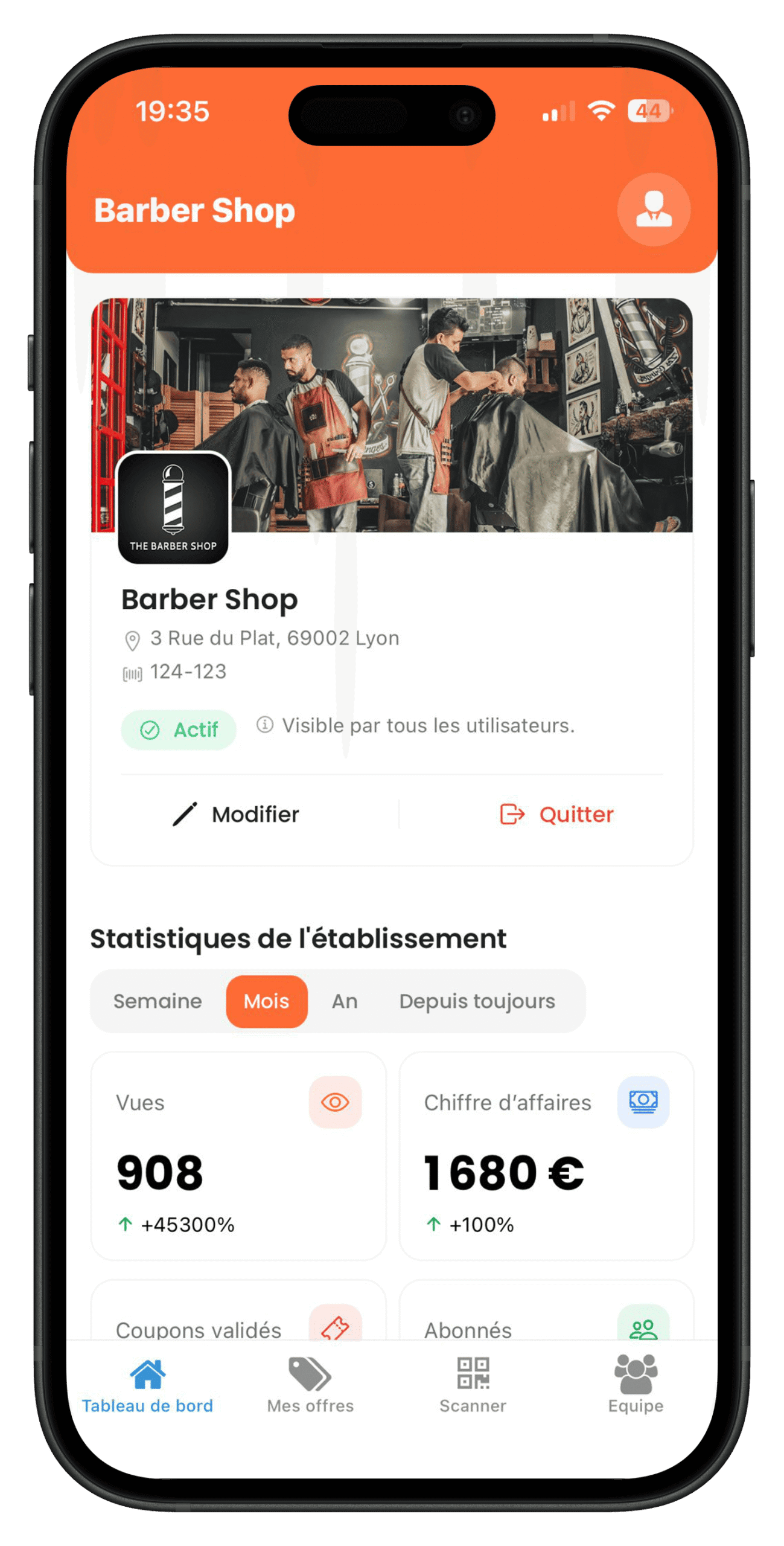Viewport: 784px width, 1546px height.
Task: Tap Quitter to leave the establishment
Action: point(556,814)
